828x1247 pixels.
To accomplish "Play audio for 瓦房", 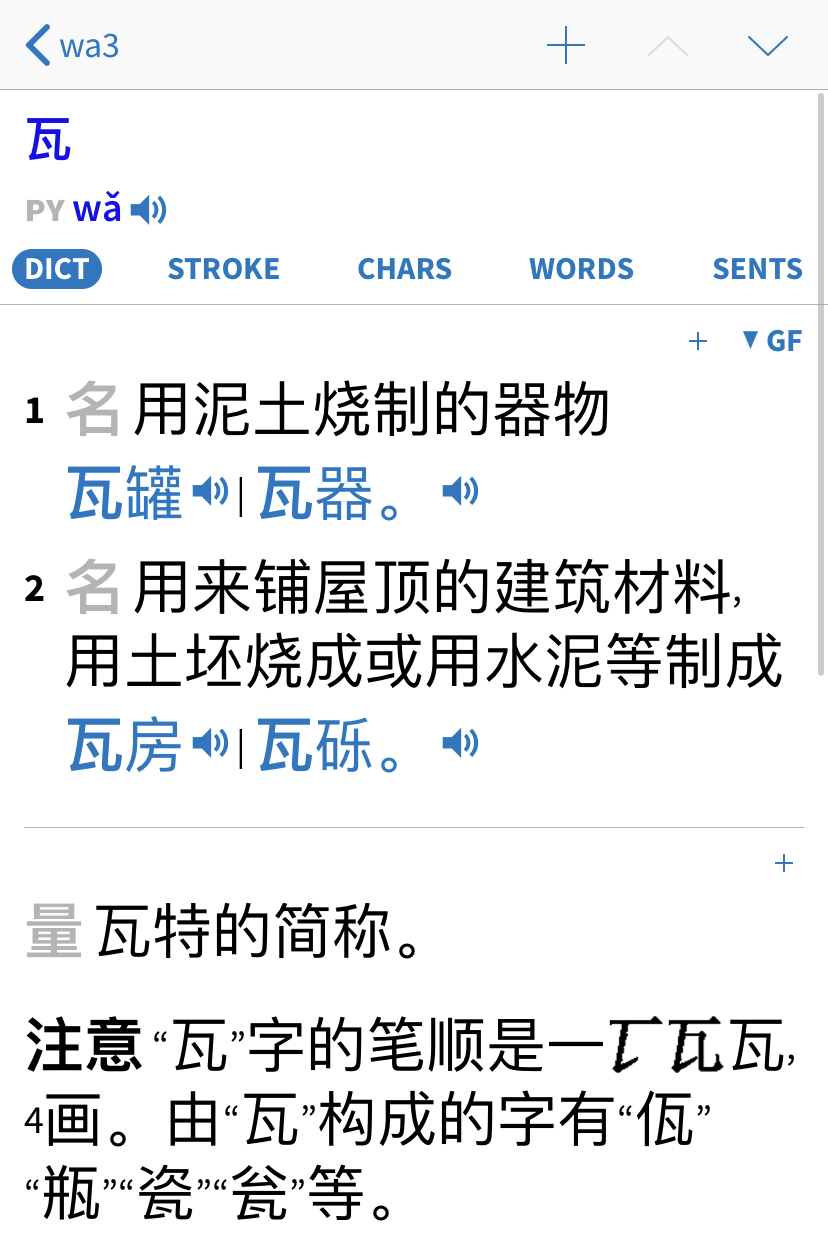I will click(x=210, y=743).
